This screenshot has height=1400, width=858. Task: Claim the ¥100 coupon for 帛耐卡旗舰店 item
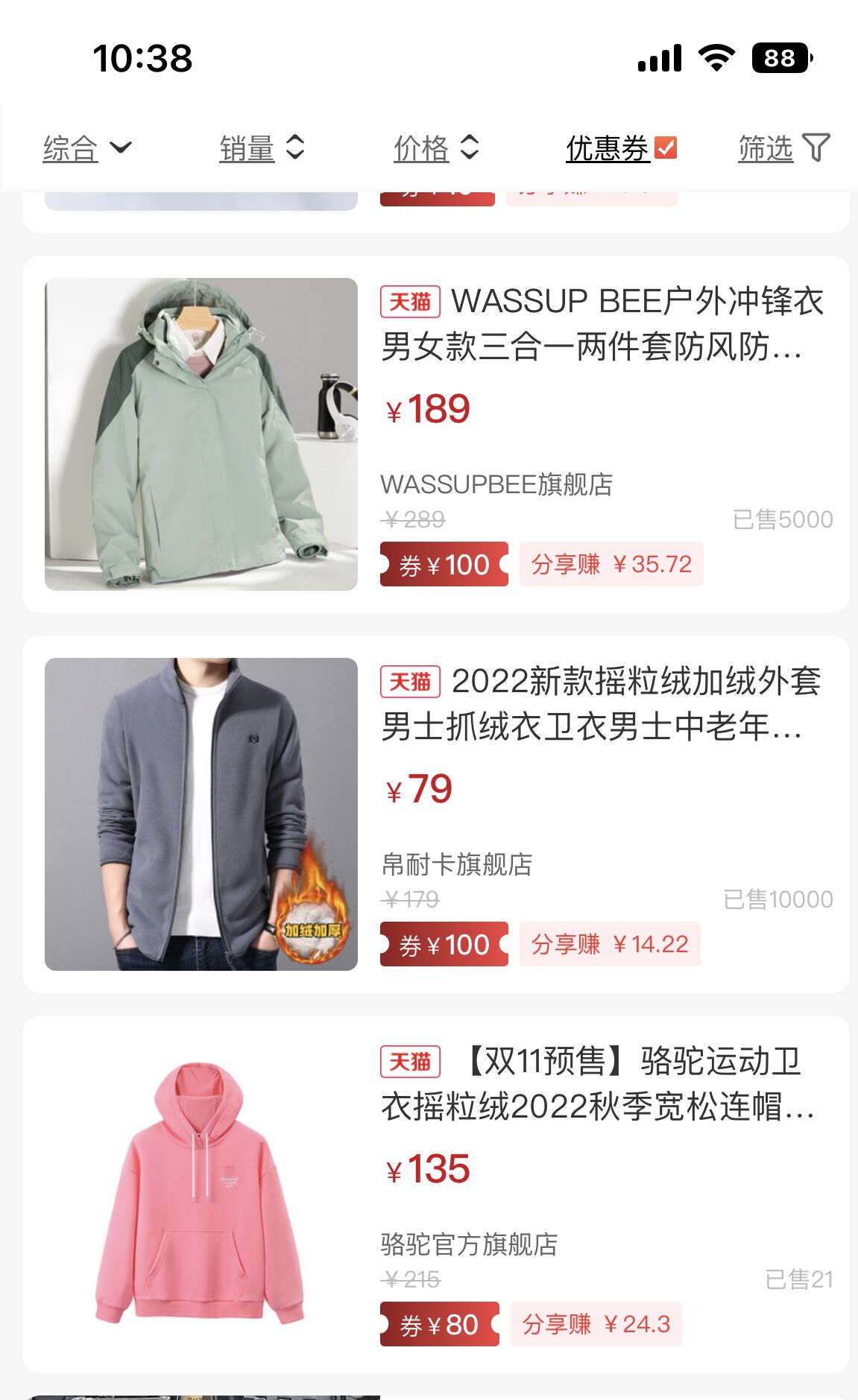(444, 944)
